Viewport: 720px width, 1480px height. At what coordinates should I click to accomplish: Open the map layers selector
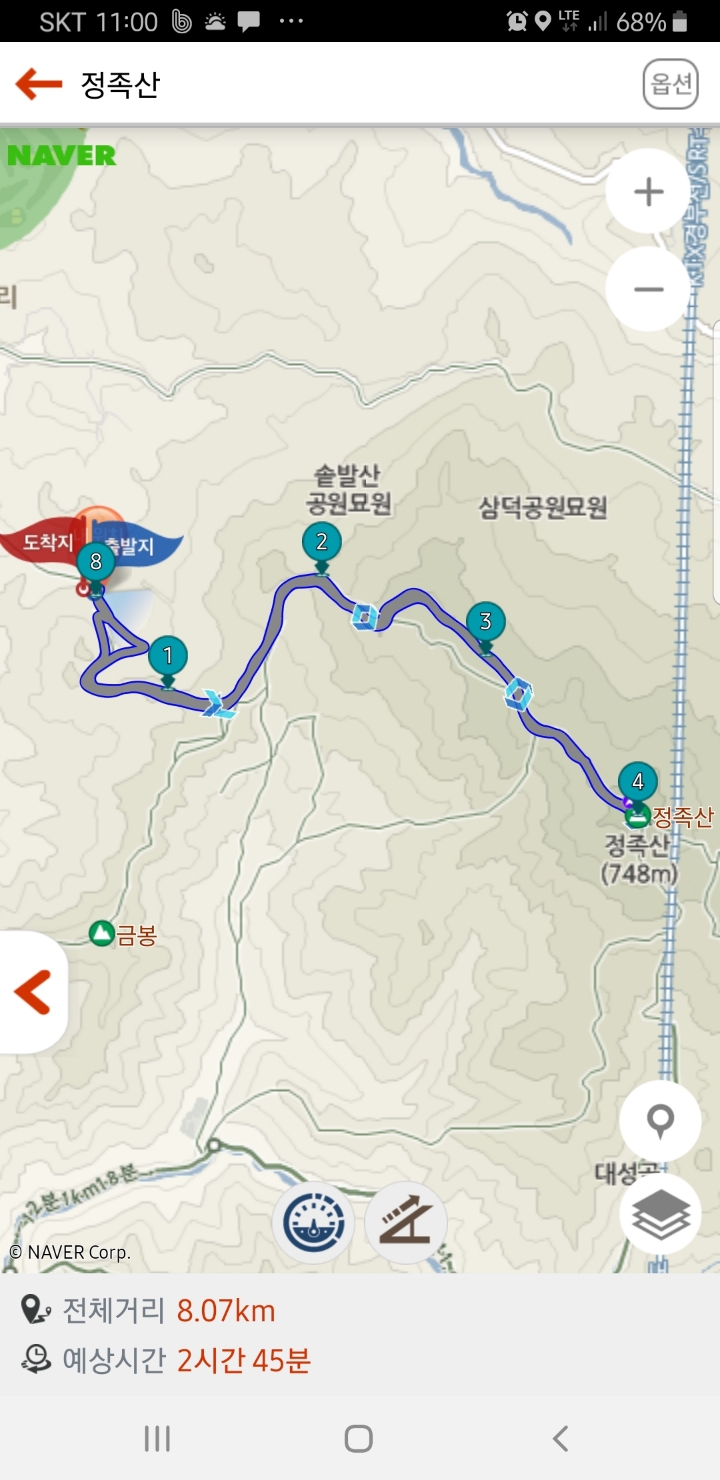tap(660, 1214)
